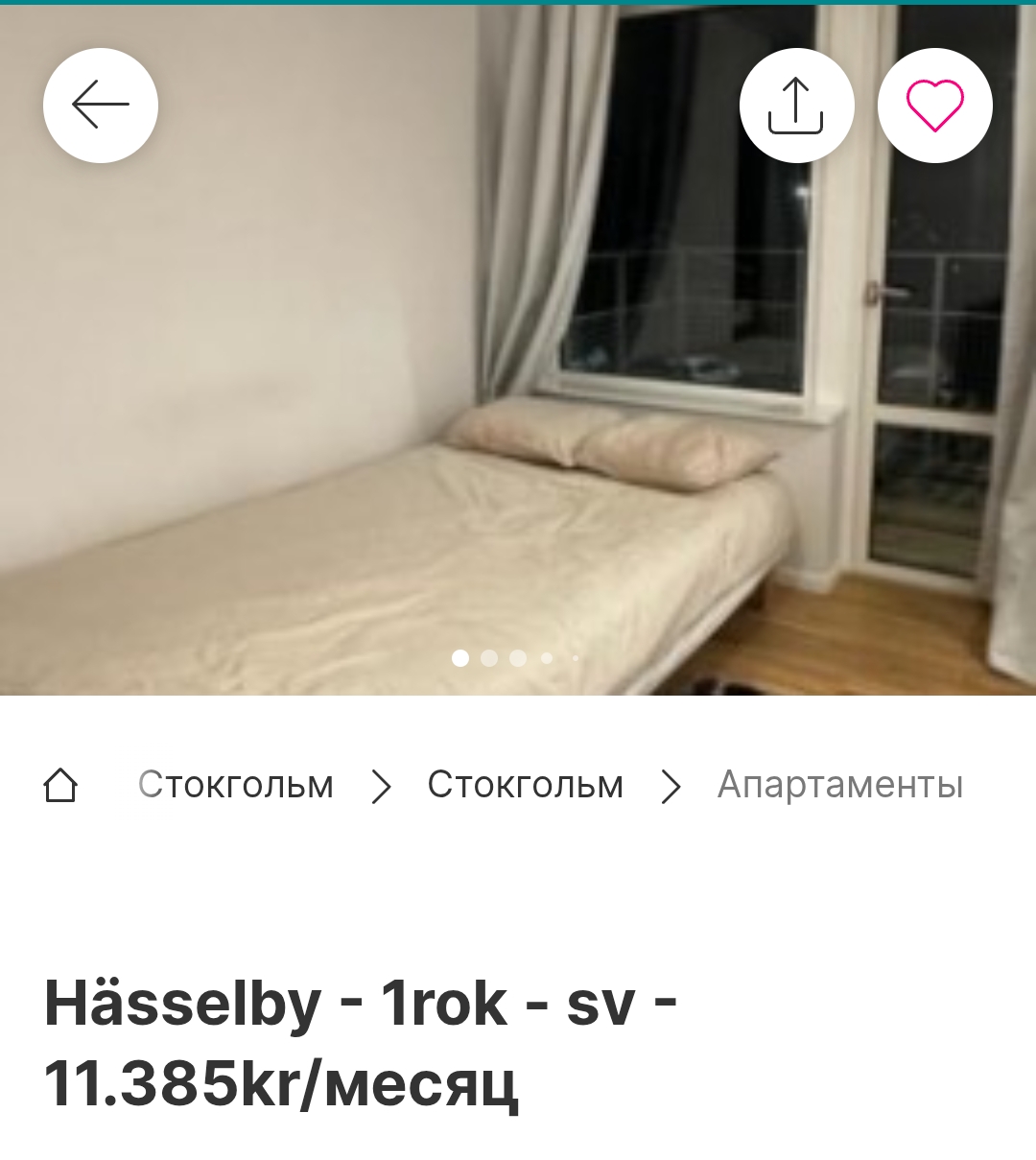The width and height of the screenshot is (1036, 1160).
Task: Open the Апартаменты breadcrumb
Action: click(x=840, y=785)
